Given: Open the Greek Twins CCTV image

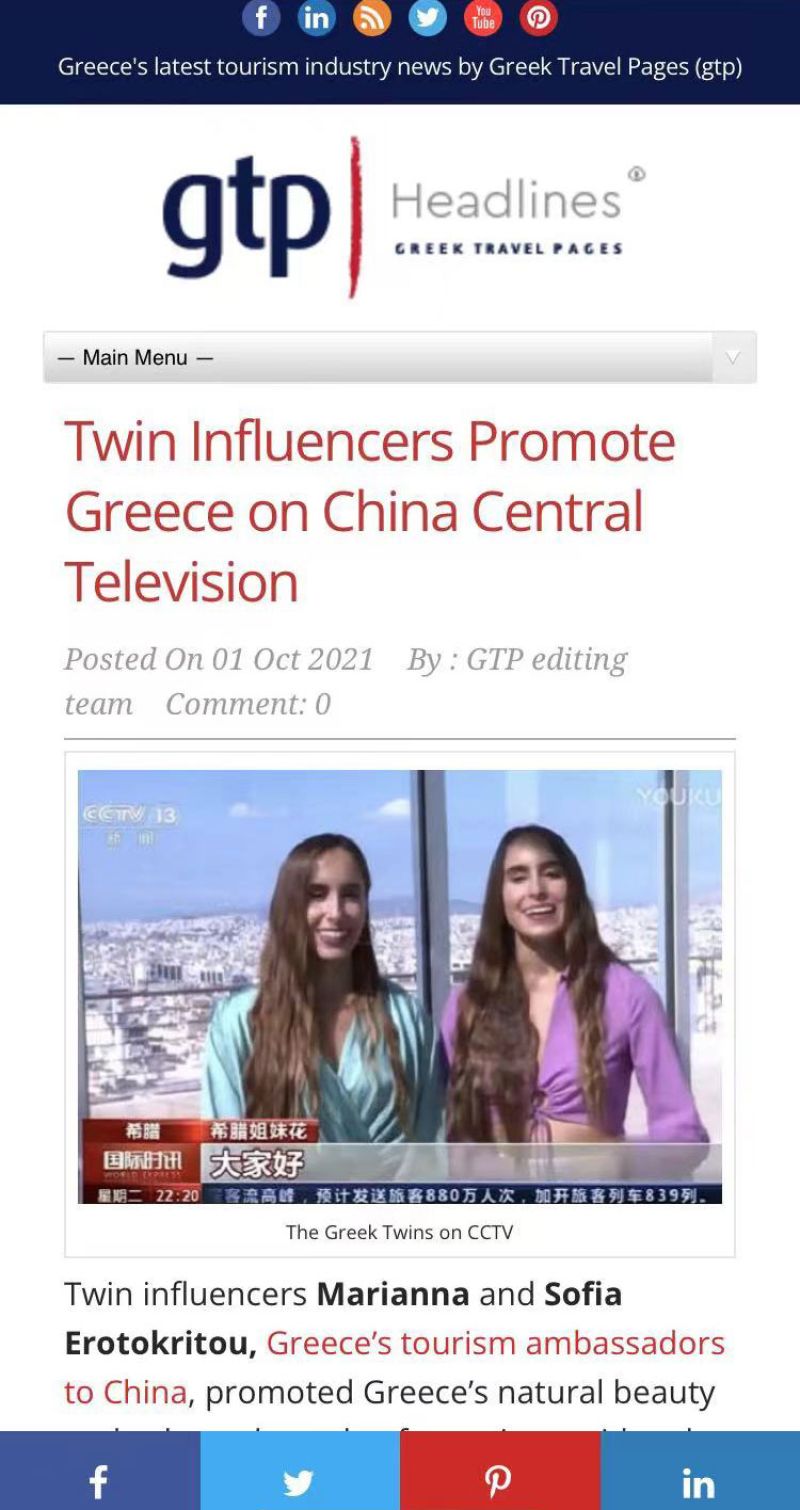Looking at the screenshot, I should tap(400, 986).
